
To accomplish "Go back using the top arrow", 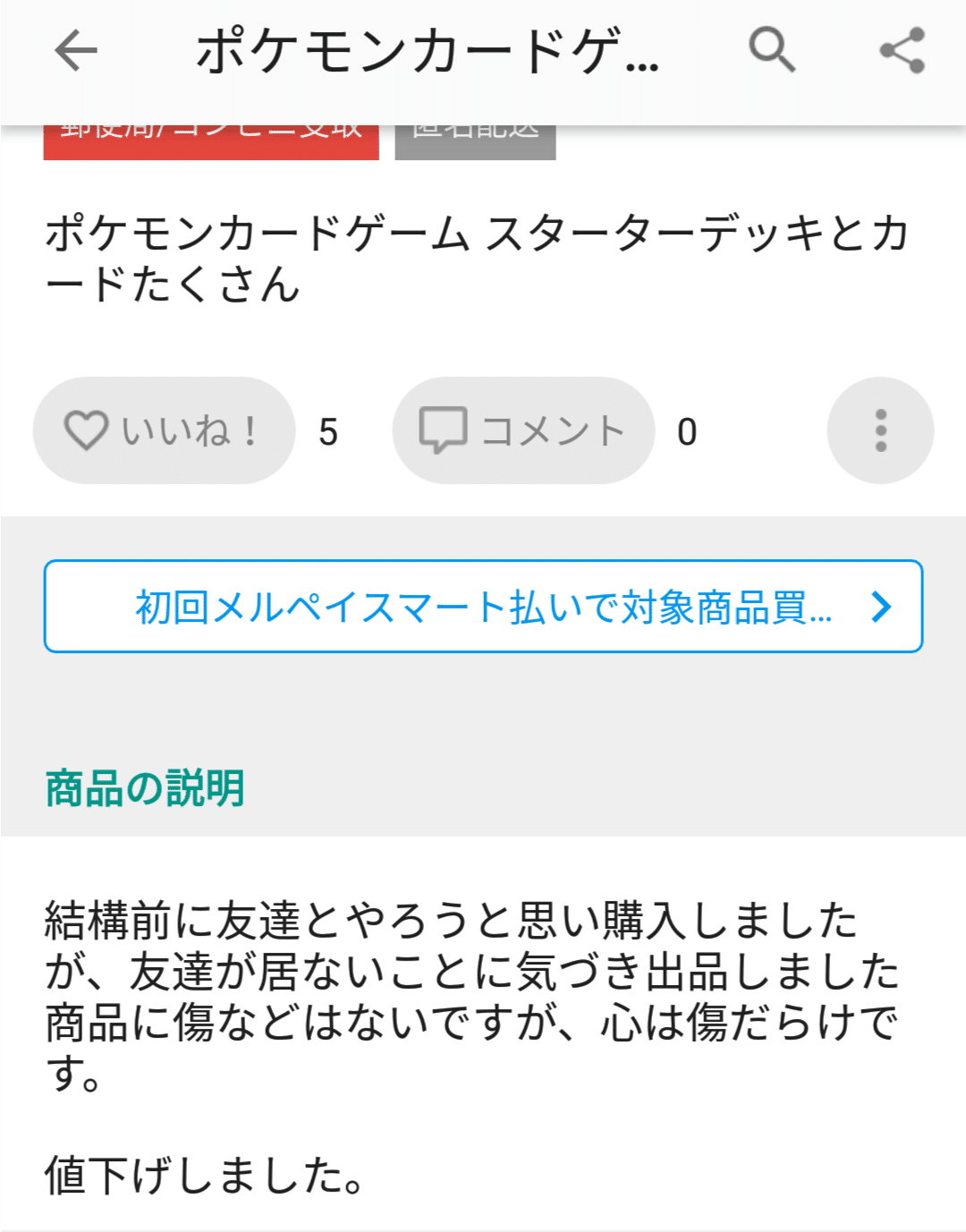I will [x=76, y=50].
